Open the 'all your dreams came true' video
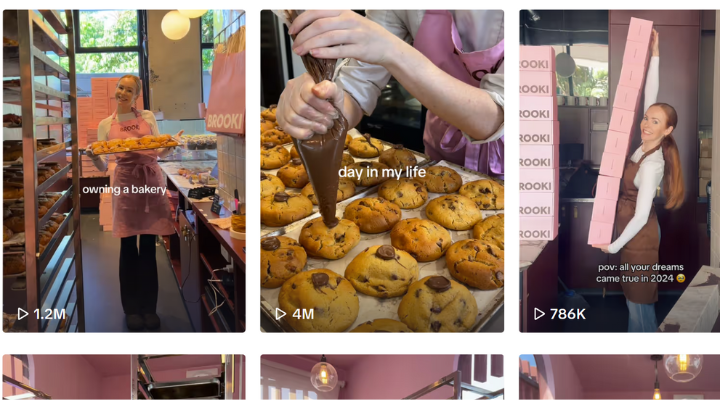720x400 pixels. point(618,170)
